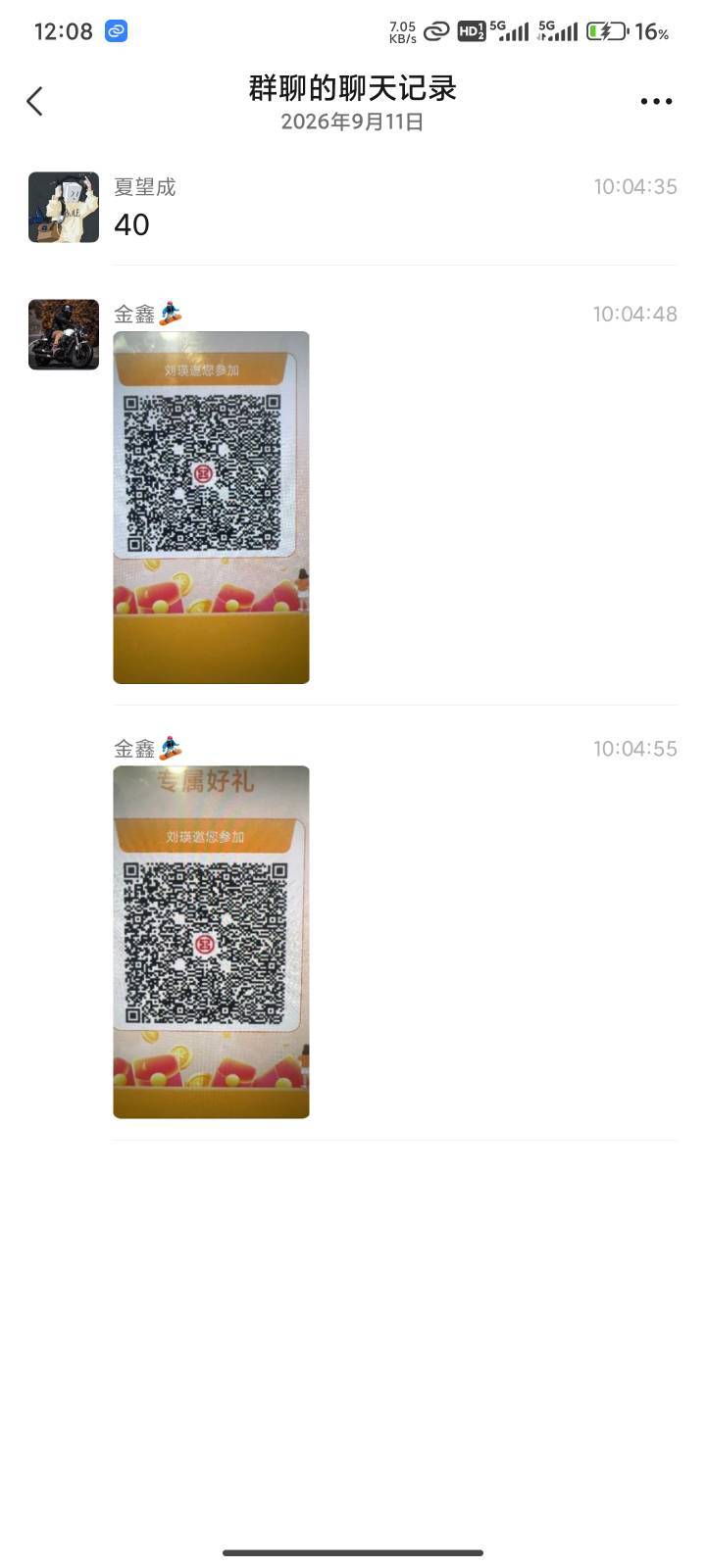Viewport: 706px width, 1568px height.
Task: View the image sent at 10:04:48
Action: 211,508
